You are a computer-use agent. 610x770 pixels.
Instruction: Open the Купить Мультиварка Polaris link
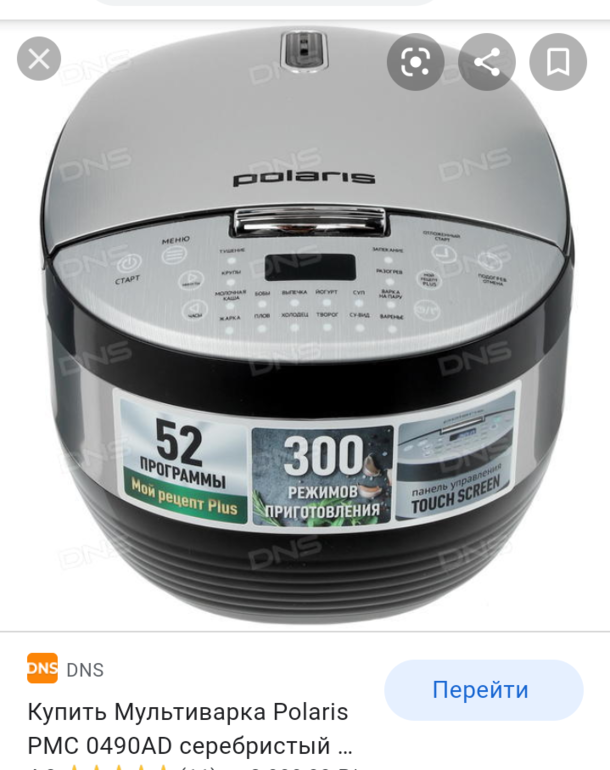point(190,728)
